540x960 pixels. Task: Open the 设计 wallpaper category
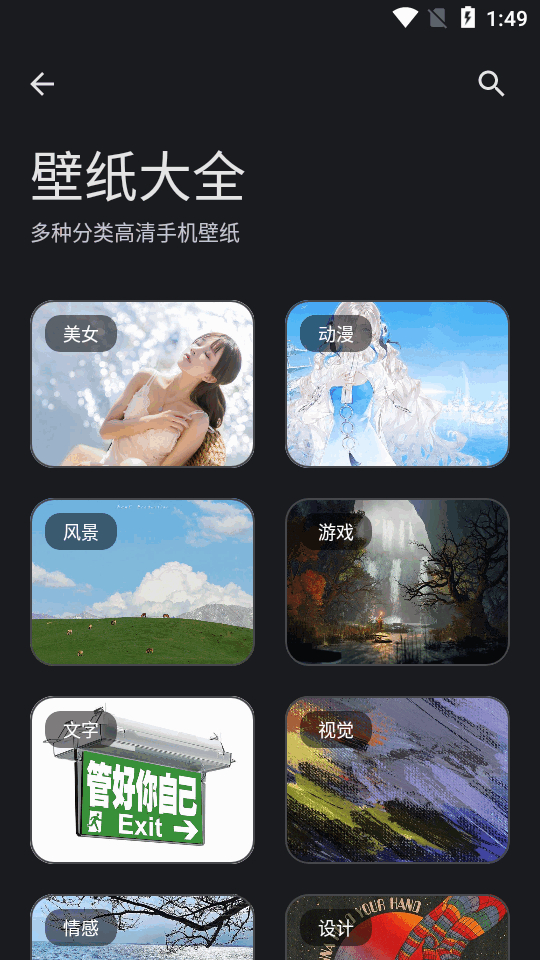tap(397, 927)
